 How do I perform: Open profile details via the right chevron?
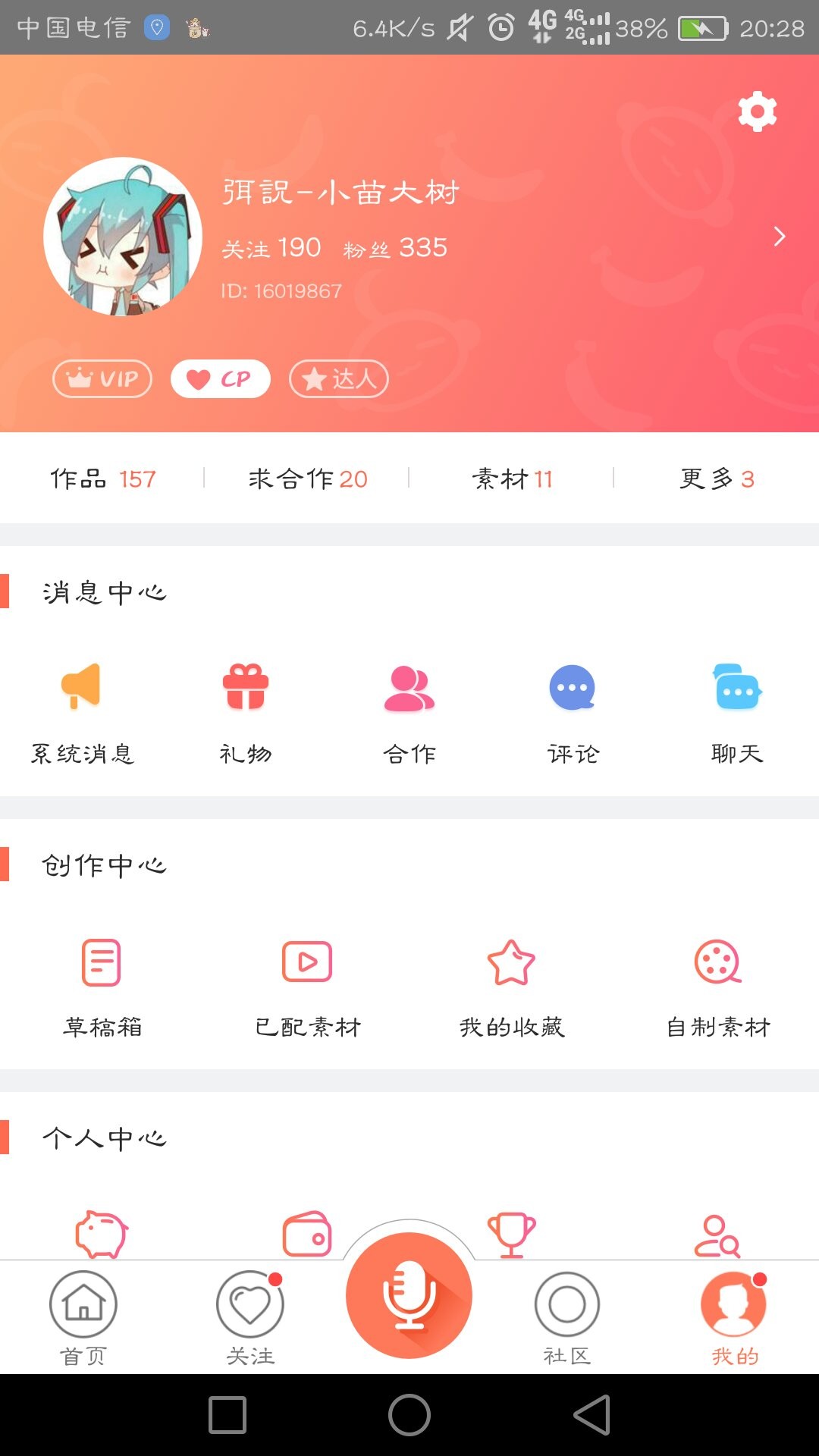pyautogui.click(x=779, y=237)
